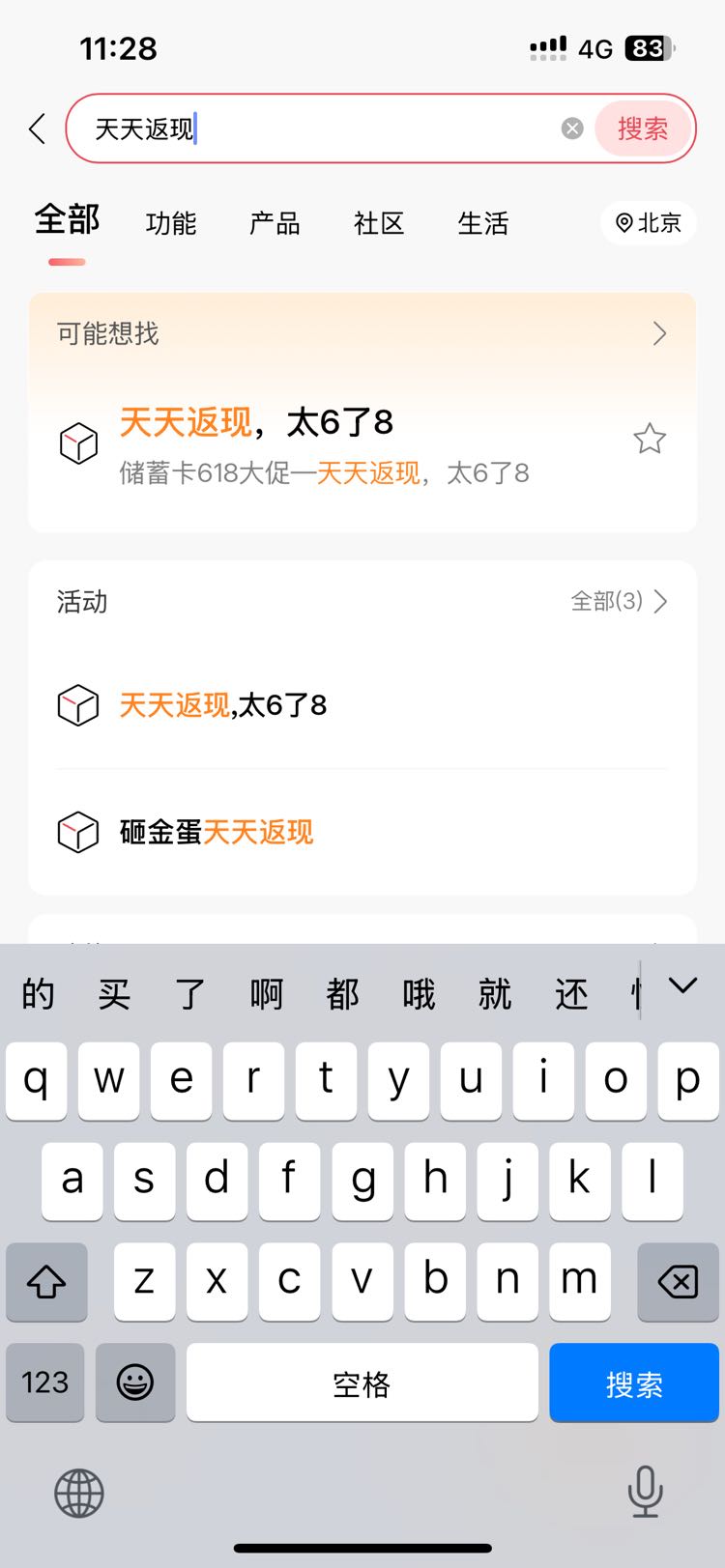Viewport: 725px width, 1568px height.
Task: View all 3 activities via 全部(3)
Action: 620,601
